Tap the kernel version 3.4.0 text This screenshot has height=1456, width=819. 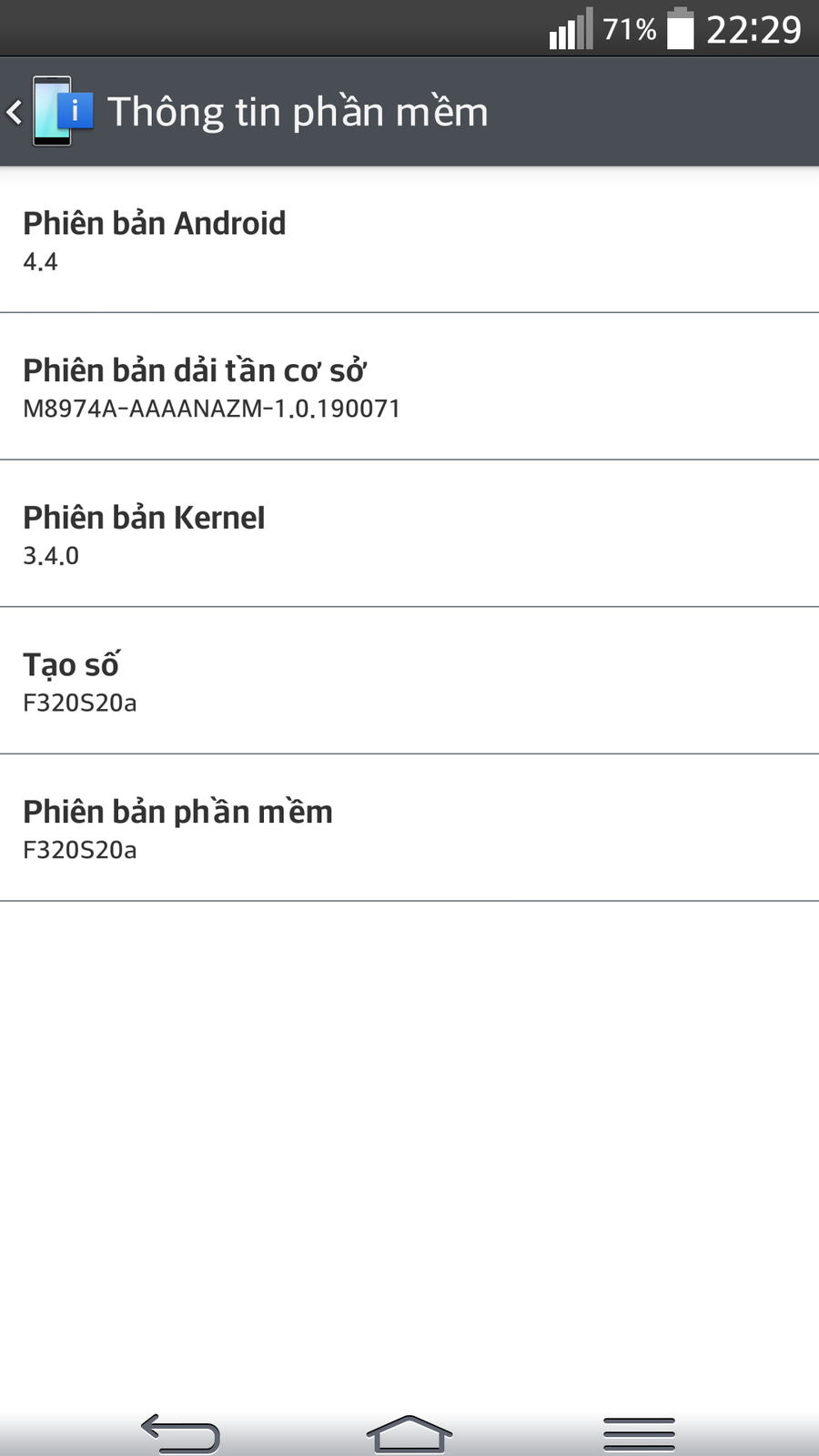click(50, 555)
